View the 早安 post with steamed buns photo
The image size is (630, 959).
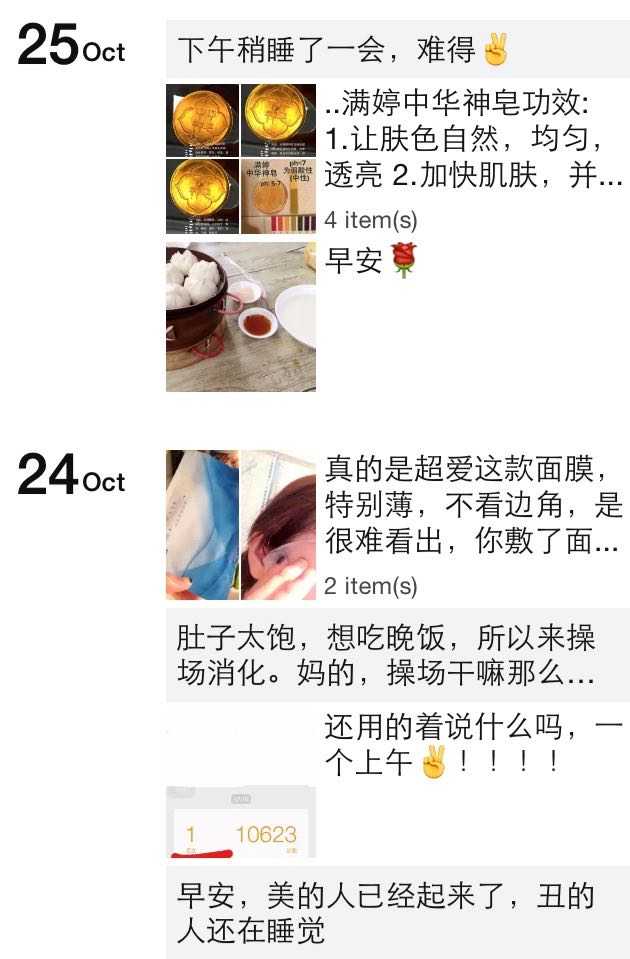[x=241, y=316]
